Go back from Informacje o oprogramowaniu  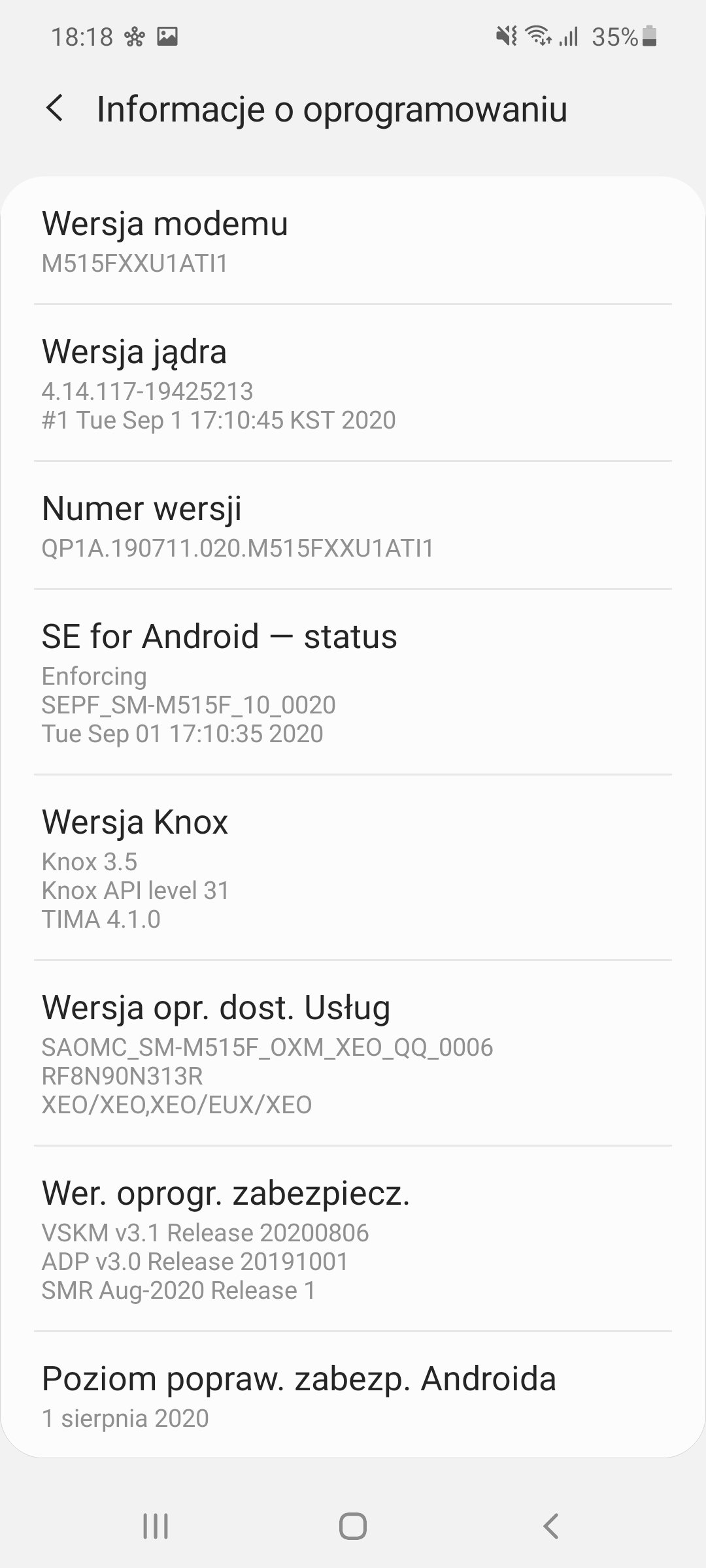click(x=55, y=108)
